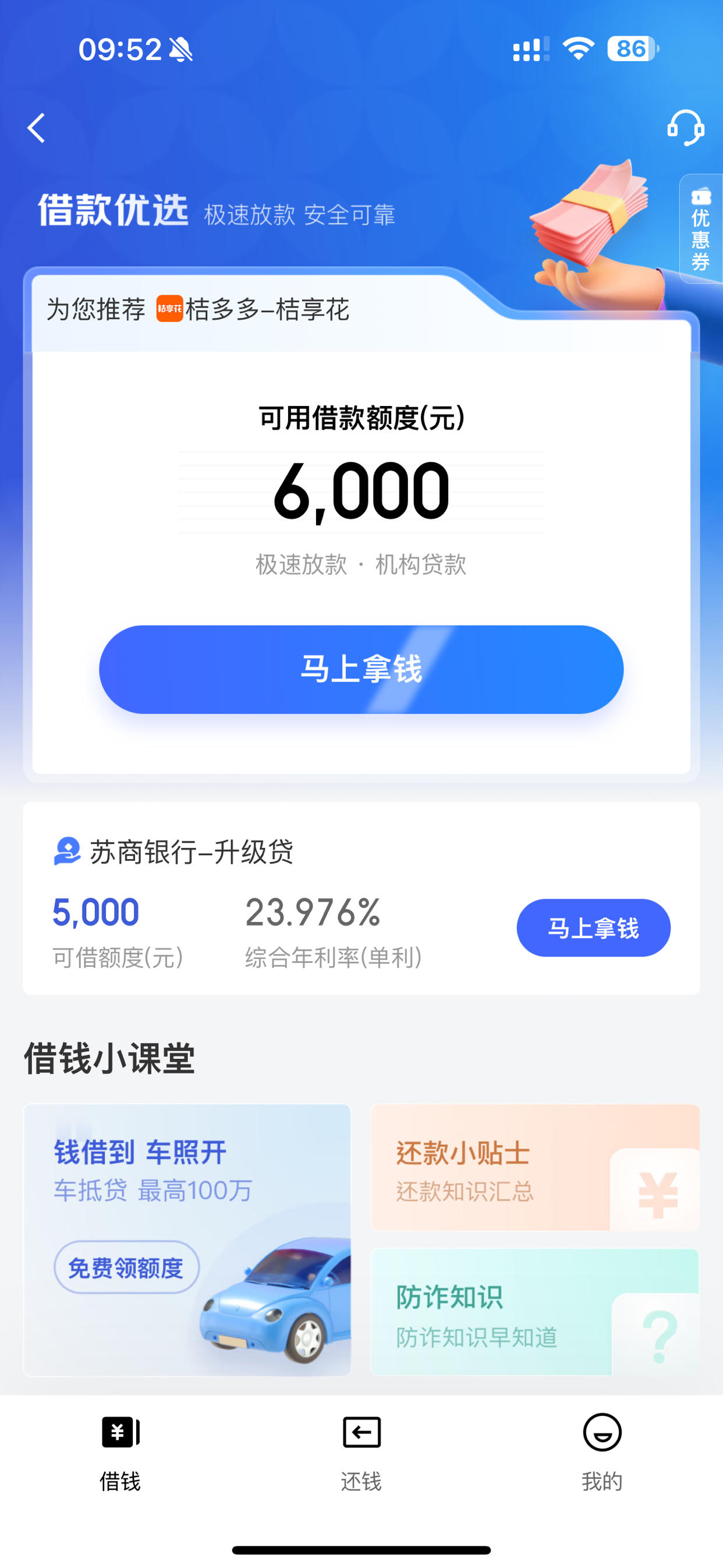Click 马上拿钱 next to 苏商银行-升级贷
This screenshot has width=723, height=1568.
click(593, 928)
